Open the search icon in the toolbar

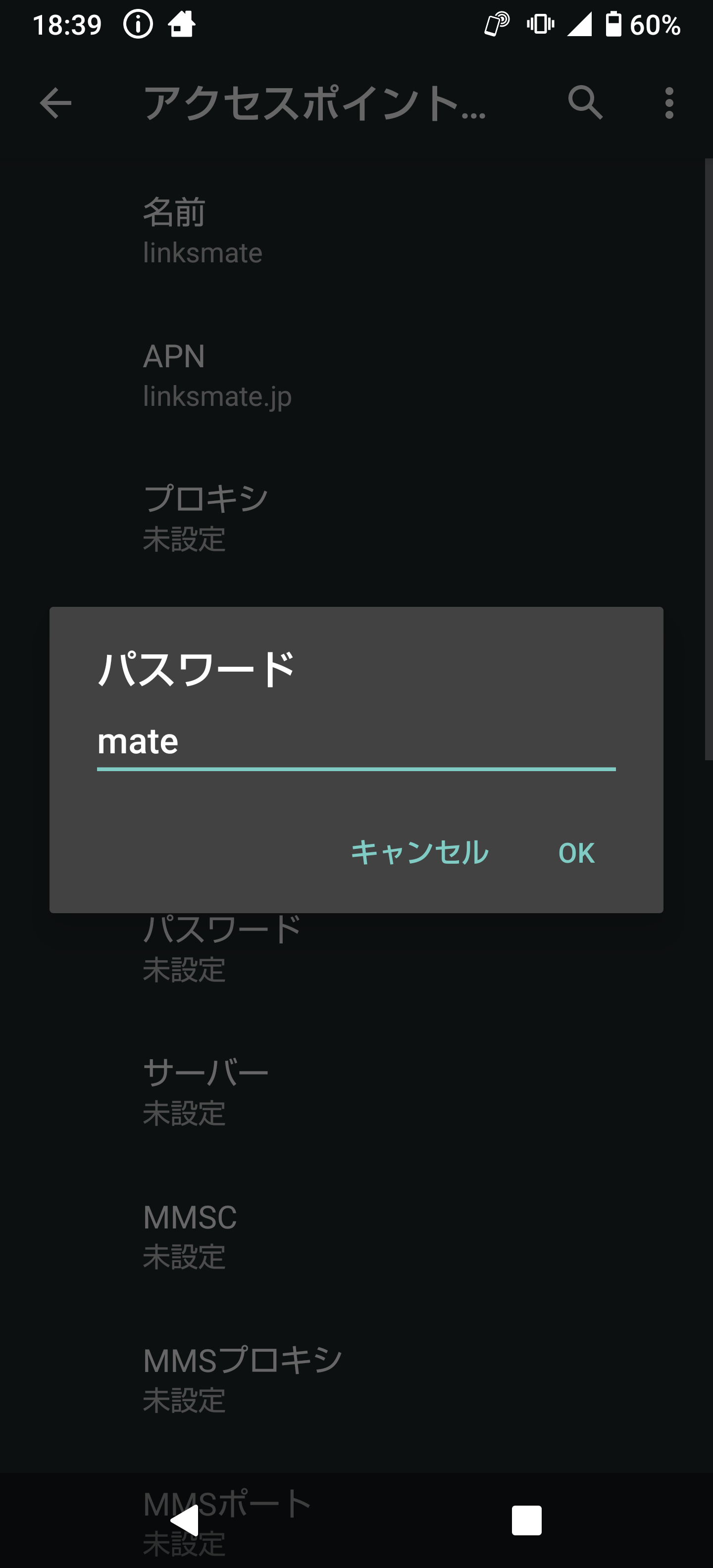pyautogui.click(x=584, y=103)
